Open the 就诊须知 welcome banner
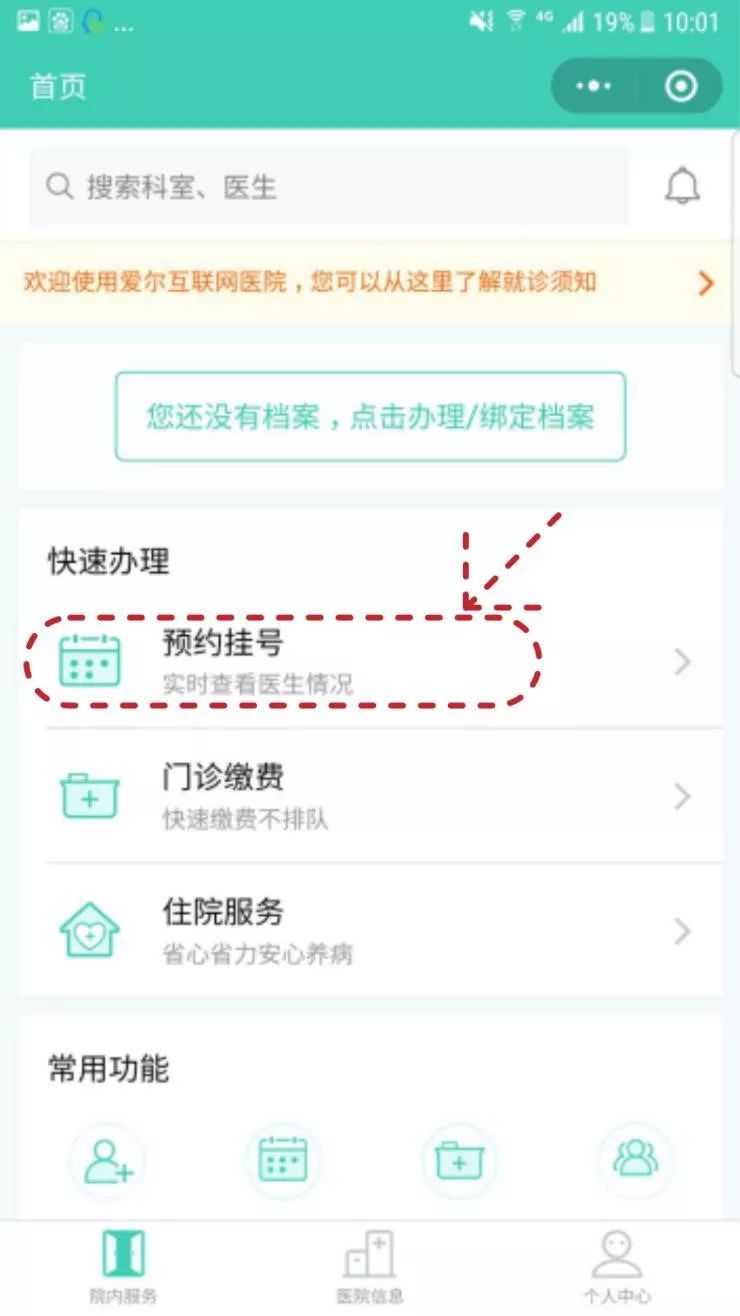The image size is (740, 1316). (368, 282)
